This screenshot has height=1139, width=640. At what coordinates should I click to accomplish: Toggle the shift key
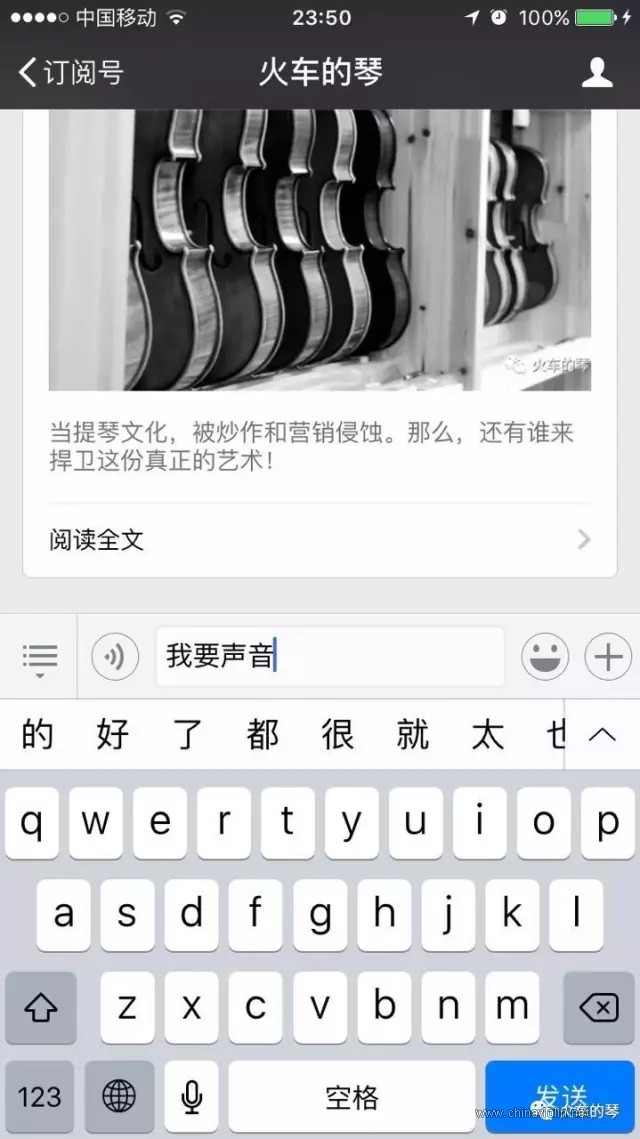[x=41, y=1008]
